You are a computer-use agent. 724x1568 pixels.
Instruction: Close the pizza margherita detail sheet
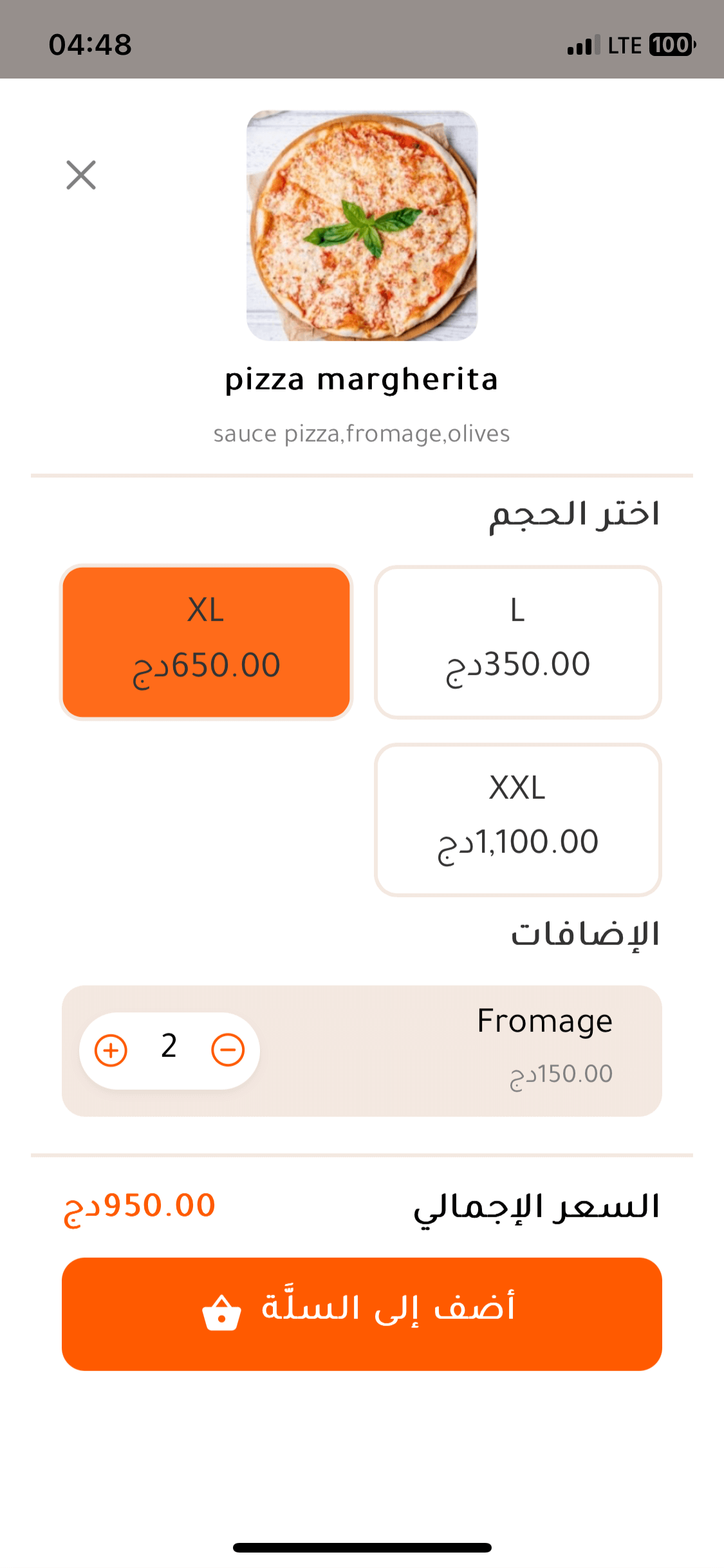[x=81, y=175]
